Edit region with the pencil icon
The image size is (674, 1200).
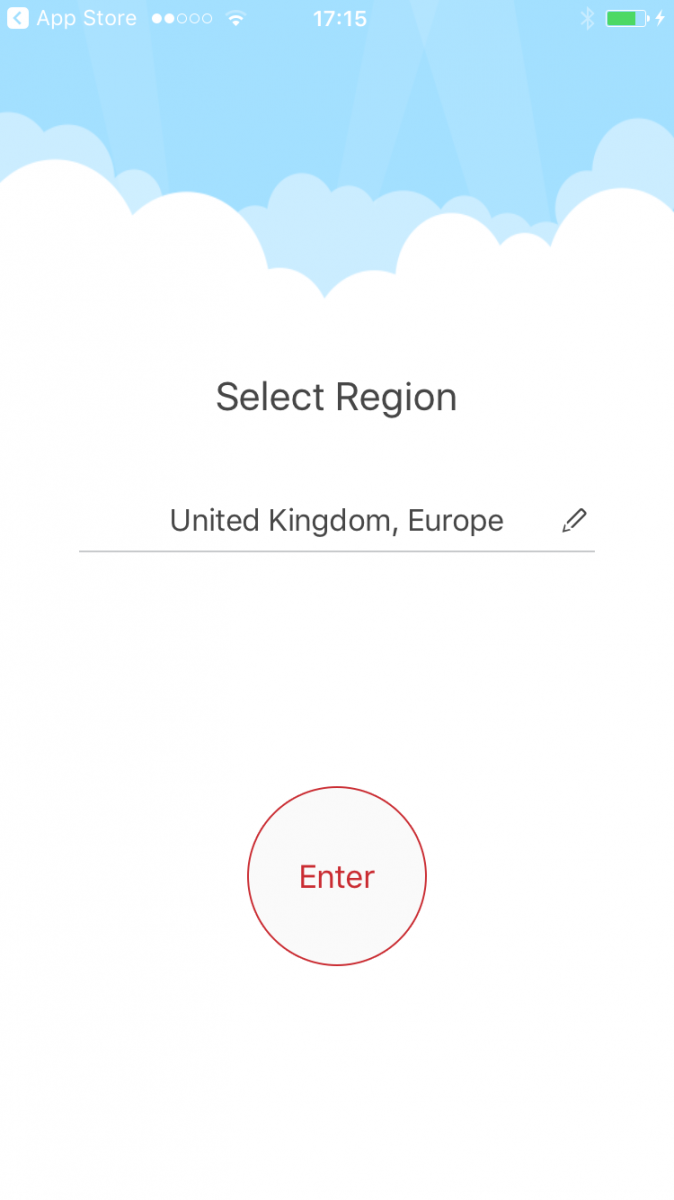[574, 520]
